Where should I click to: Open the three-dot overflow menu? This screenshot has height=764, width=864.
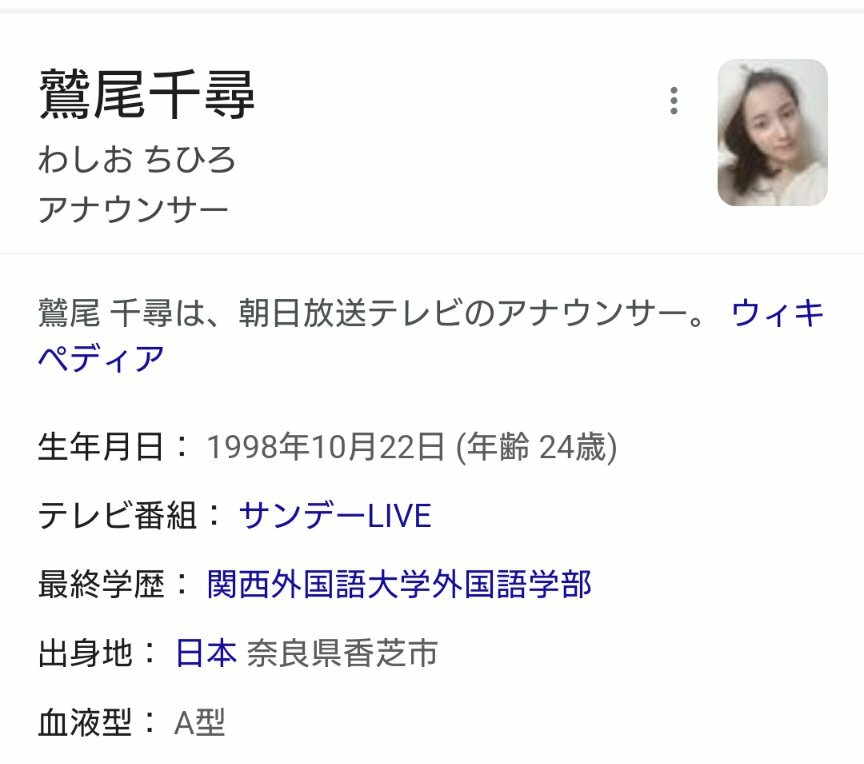pos(674,101)
